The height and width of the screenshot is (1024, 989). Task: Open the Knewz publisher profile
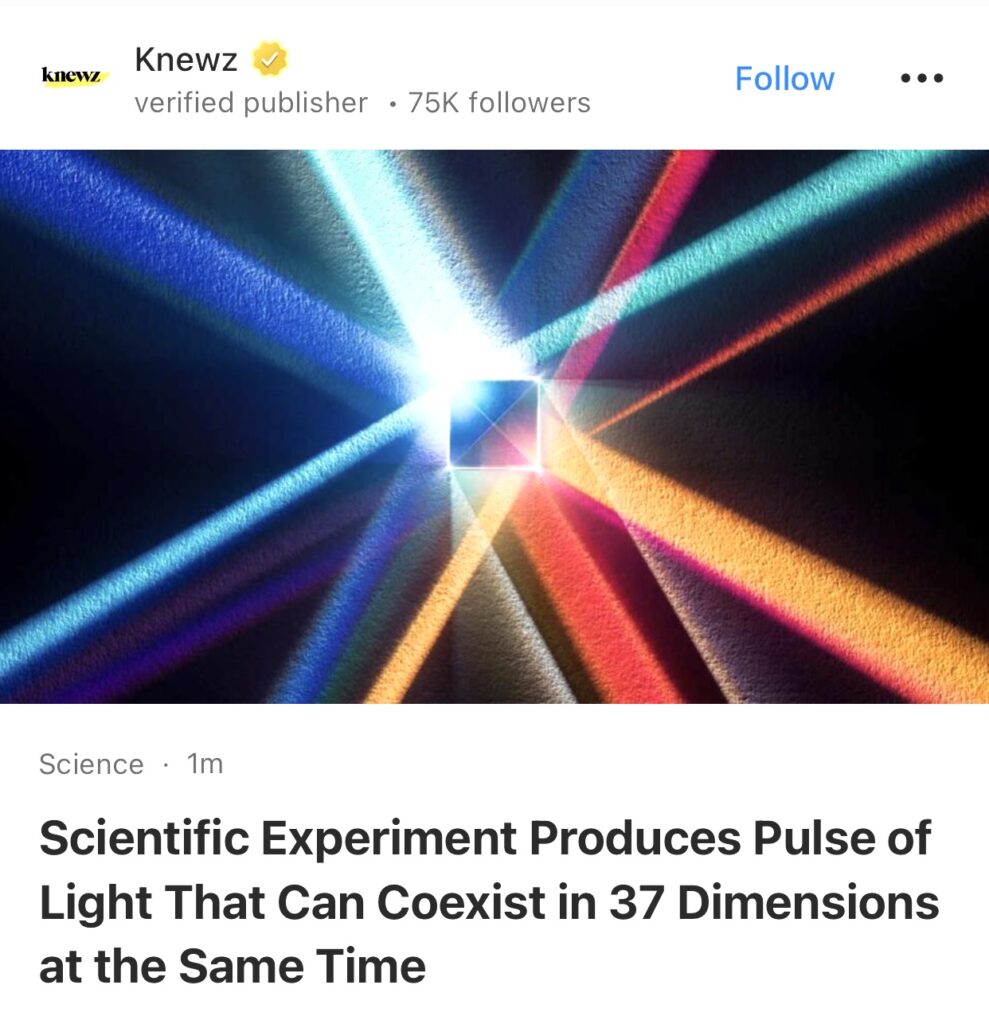click(x=186, y=61)
